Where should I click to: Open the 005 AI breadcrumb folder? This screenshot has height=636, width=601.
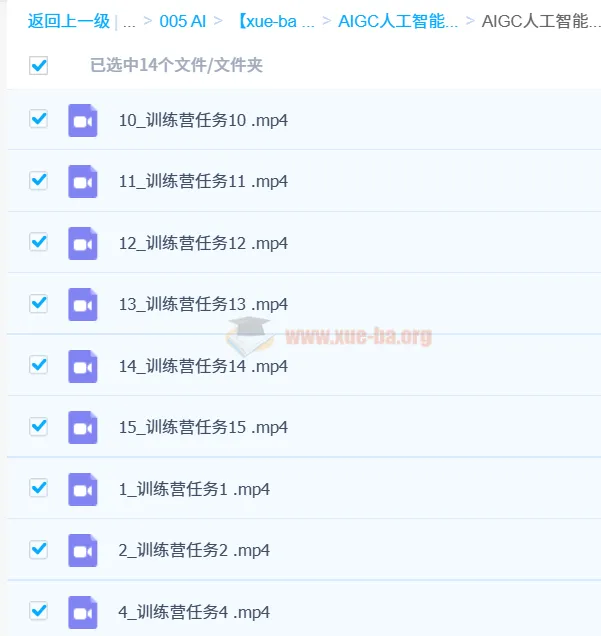(183, 21)
